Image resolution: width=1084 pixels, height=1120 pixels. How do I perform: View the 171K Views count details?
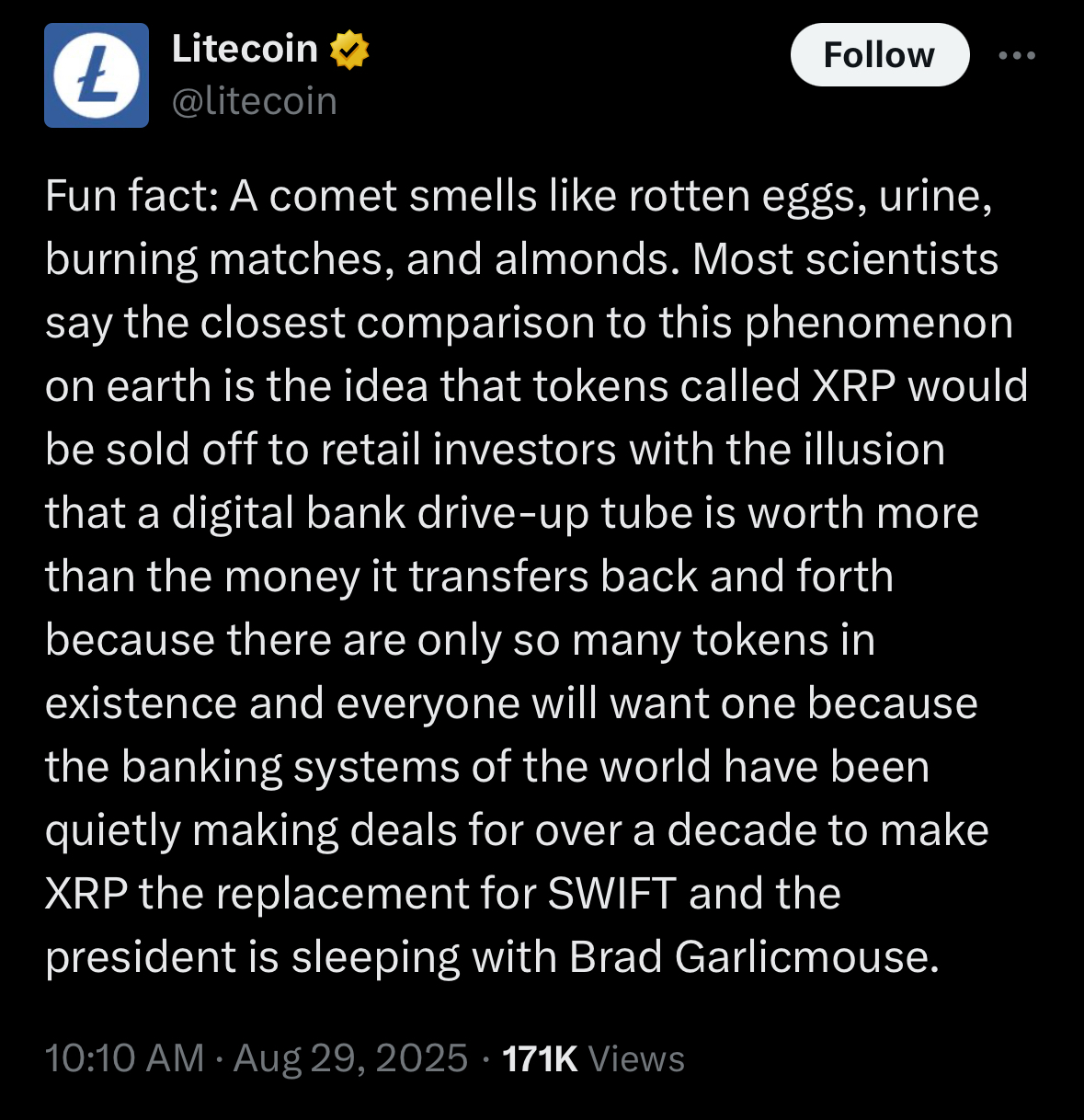click(x=593, y=1058)
